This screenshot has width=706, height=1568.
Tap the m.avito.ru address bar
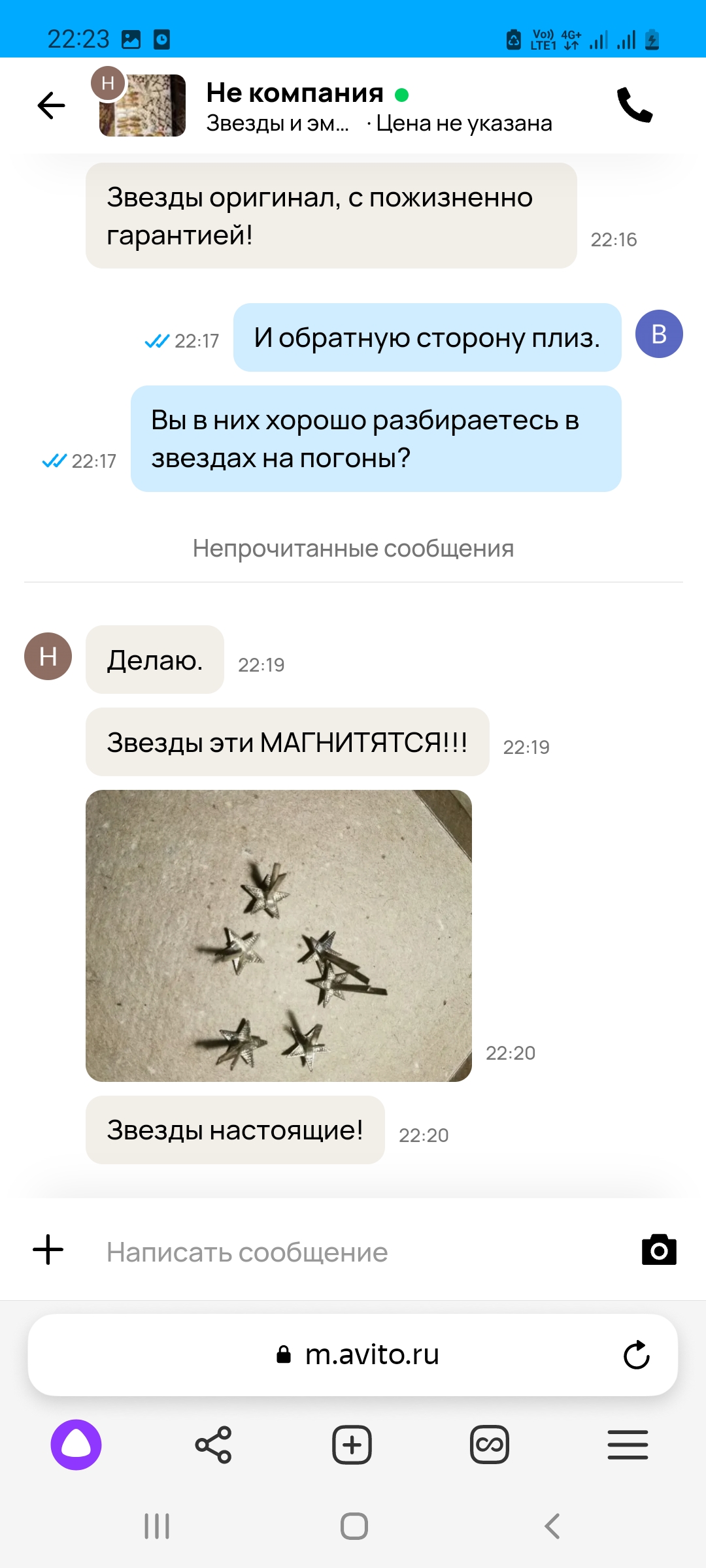tap(353, 1355)
